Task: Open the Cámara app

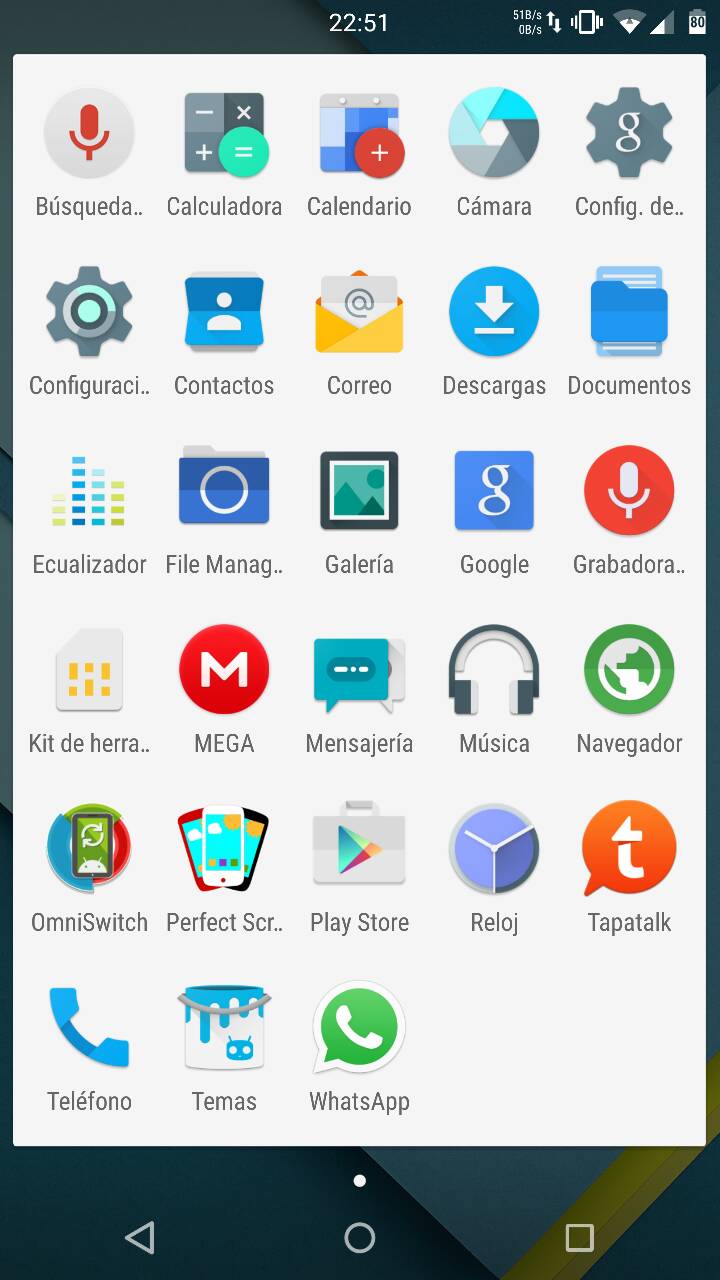Action: (x=494, y=134)
